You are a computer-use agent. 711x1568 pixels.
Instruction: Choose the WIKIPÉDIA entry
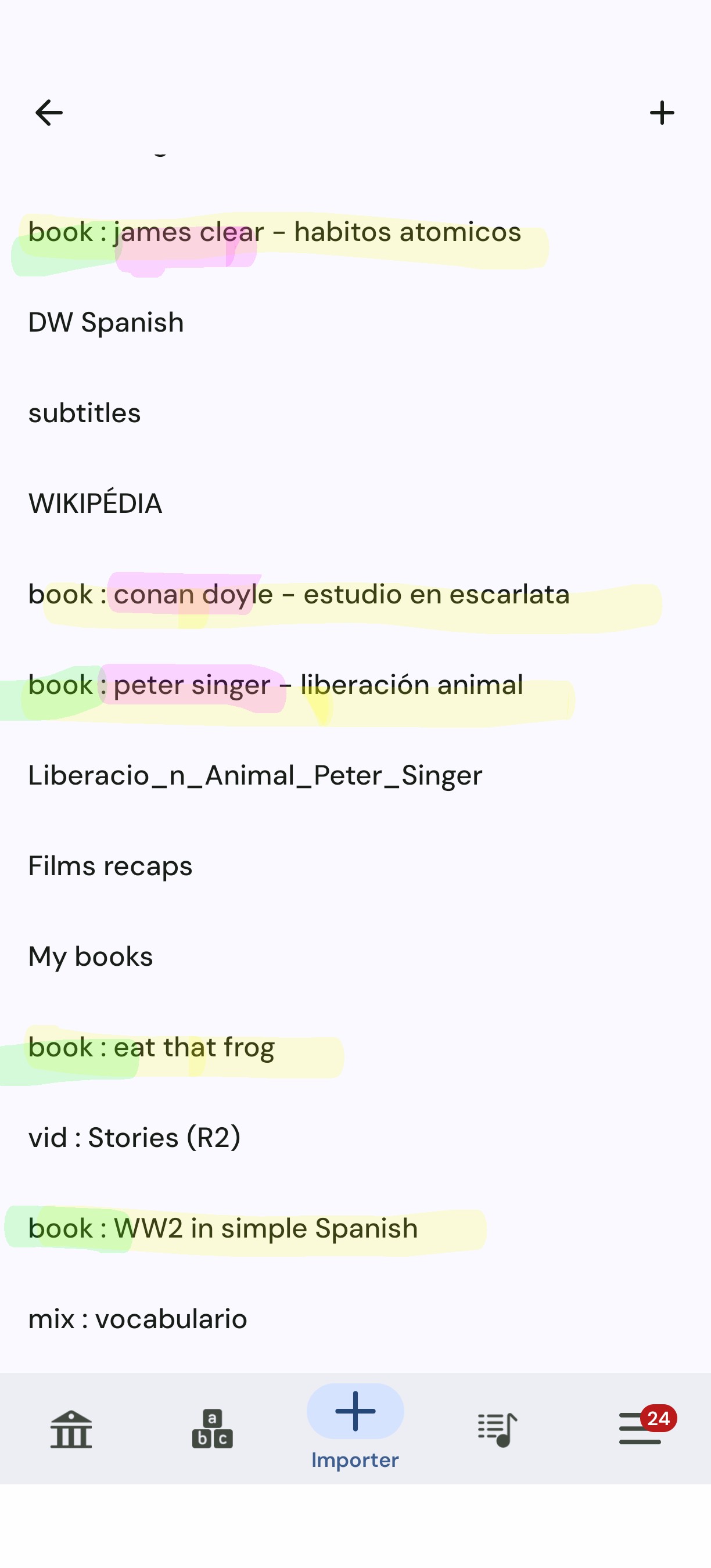click(x=96, y=504)
